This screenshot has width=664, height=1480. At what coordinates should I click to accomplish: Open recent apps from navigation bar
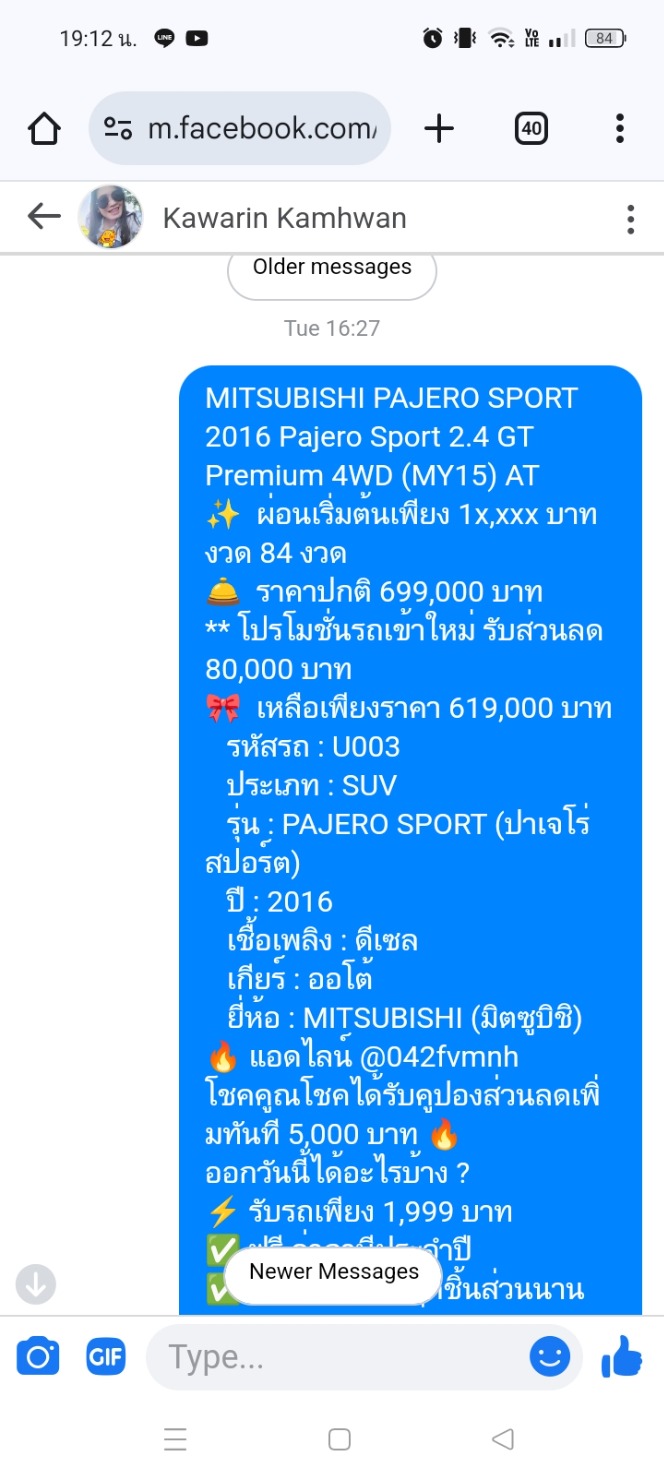pos(175,1439)
